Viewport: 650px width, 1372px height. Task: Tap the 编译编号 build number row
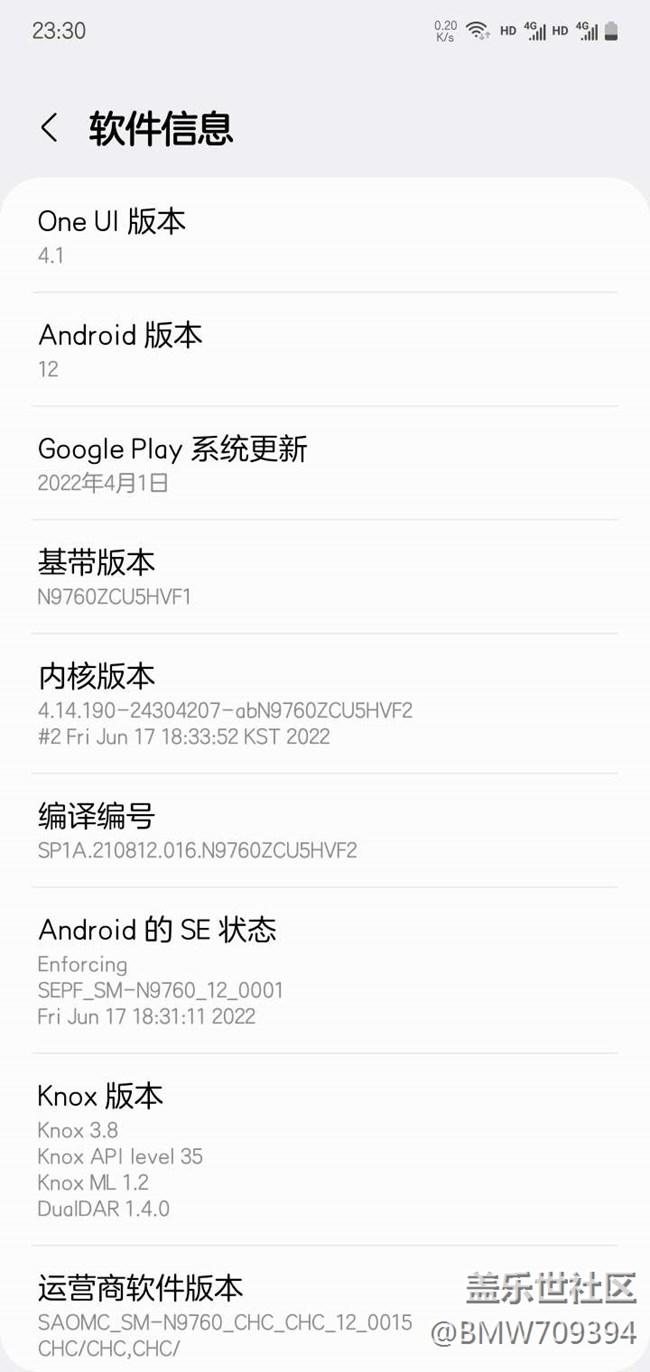pyautogui.click(x=324, y=831)
